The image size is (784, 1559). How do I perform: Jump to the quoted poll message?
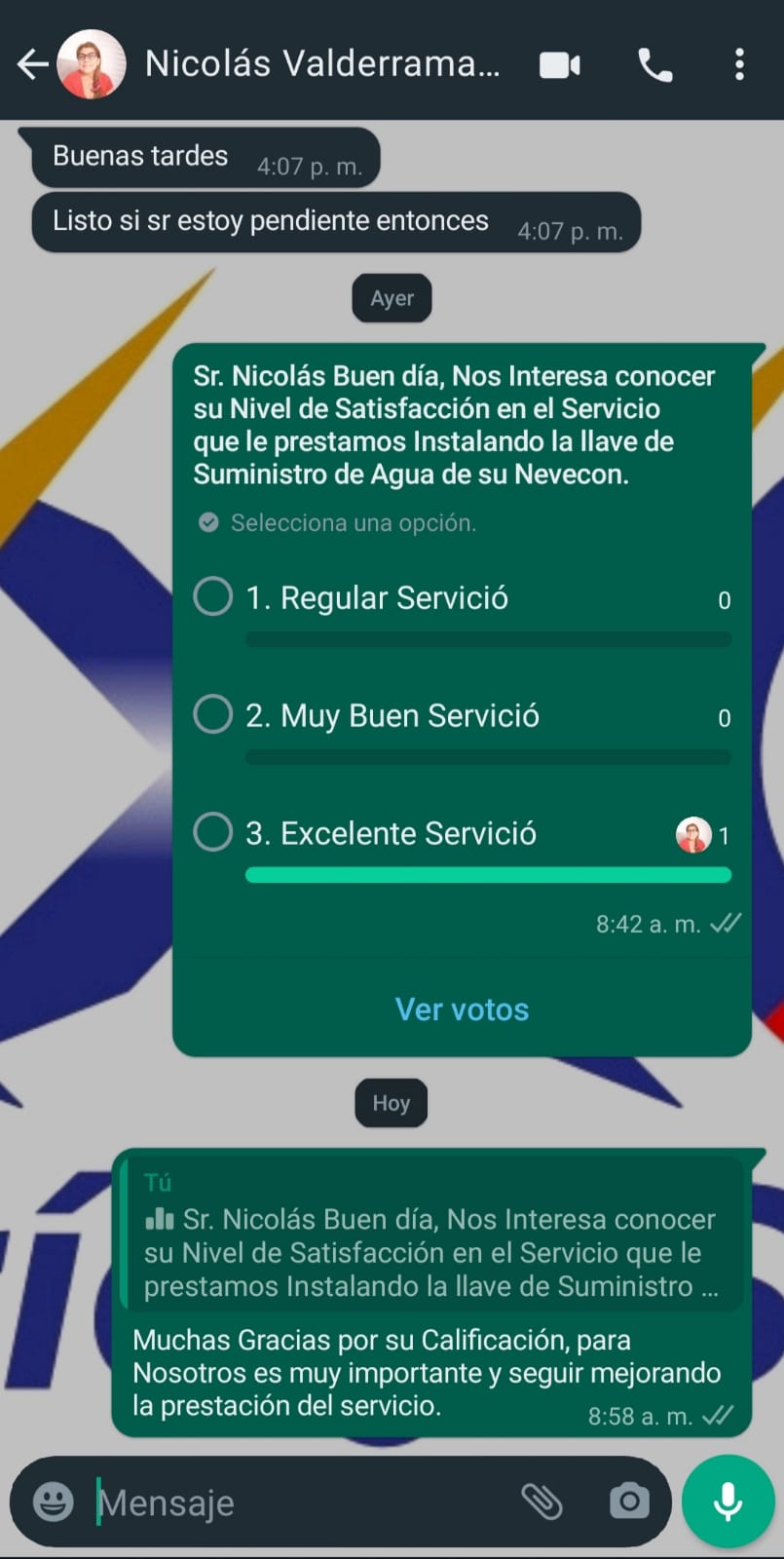(429, 1237)
